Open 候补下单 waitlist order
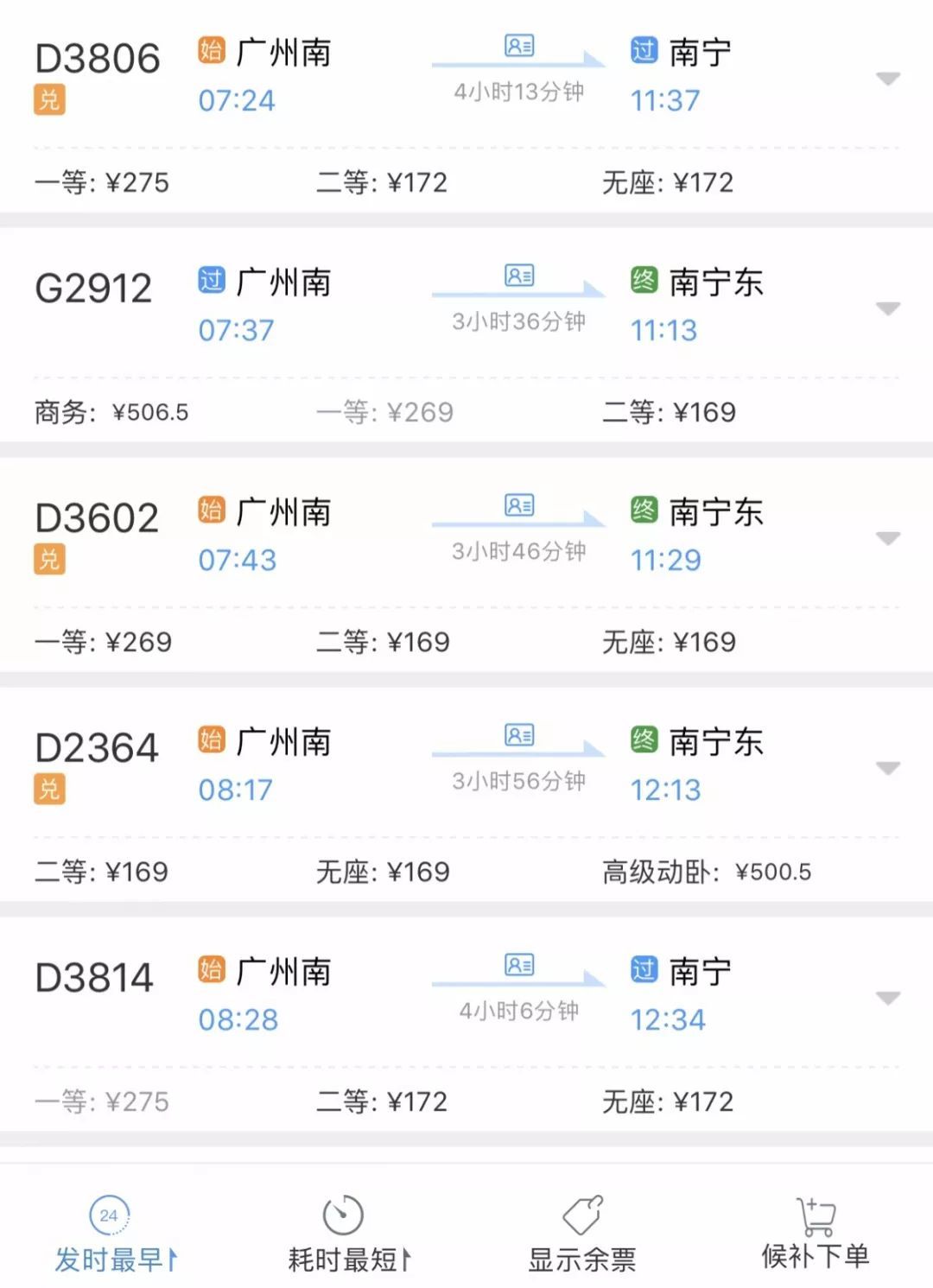The height and width of the screenshot is (1288, 933). click(x=815, y=1234)
